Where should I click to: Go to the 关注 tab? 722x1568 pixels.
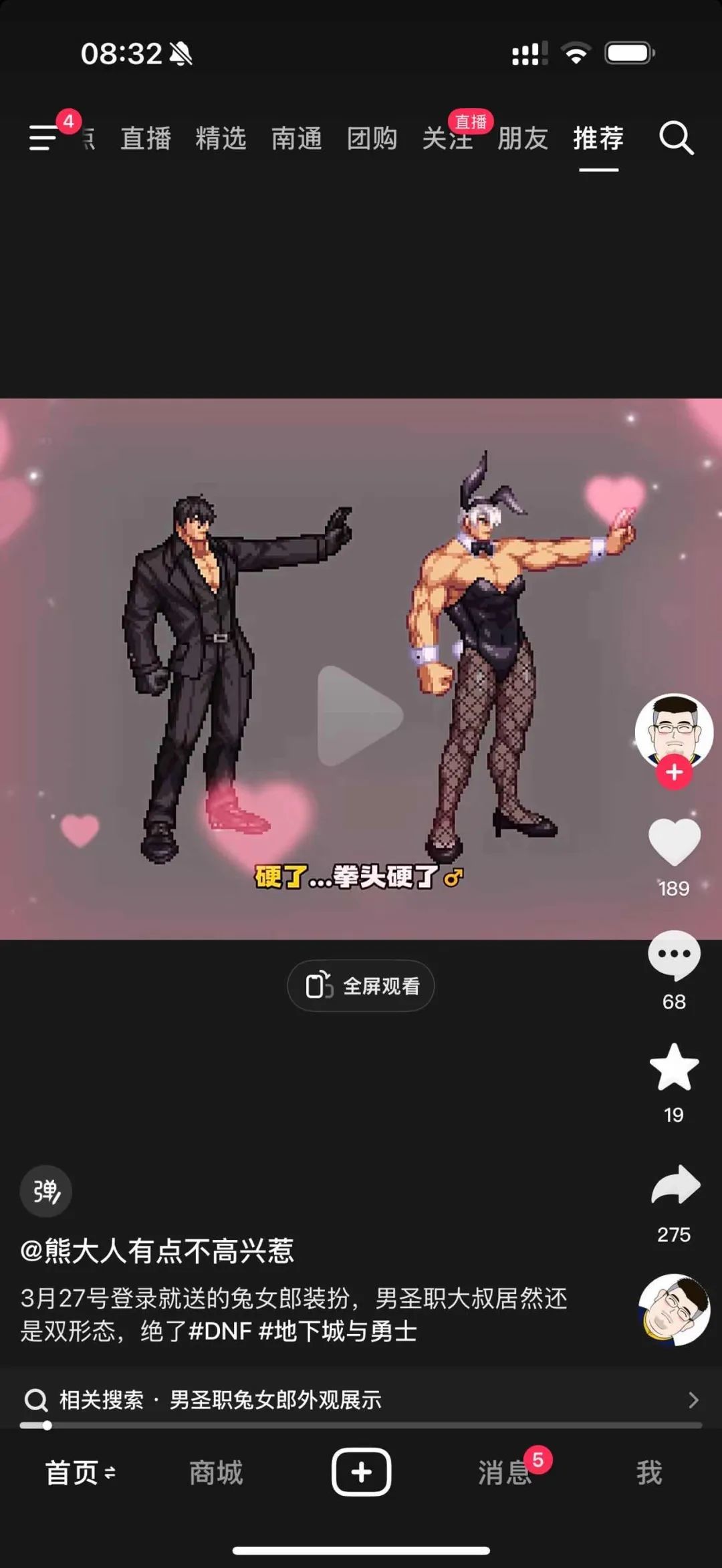click(447, 138)
